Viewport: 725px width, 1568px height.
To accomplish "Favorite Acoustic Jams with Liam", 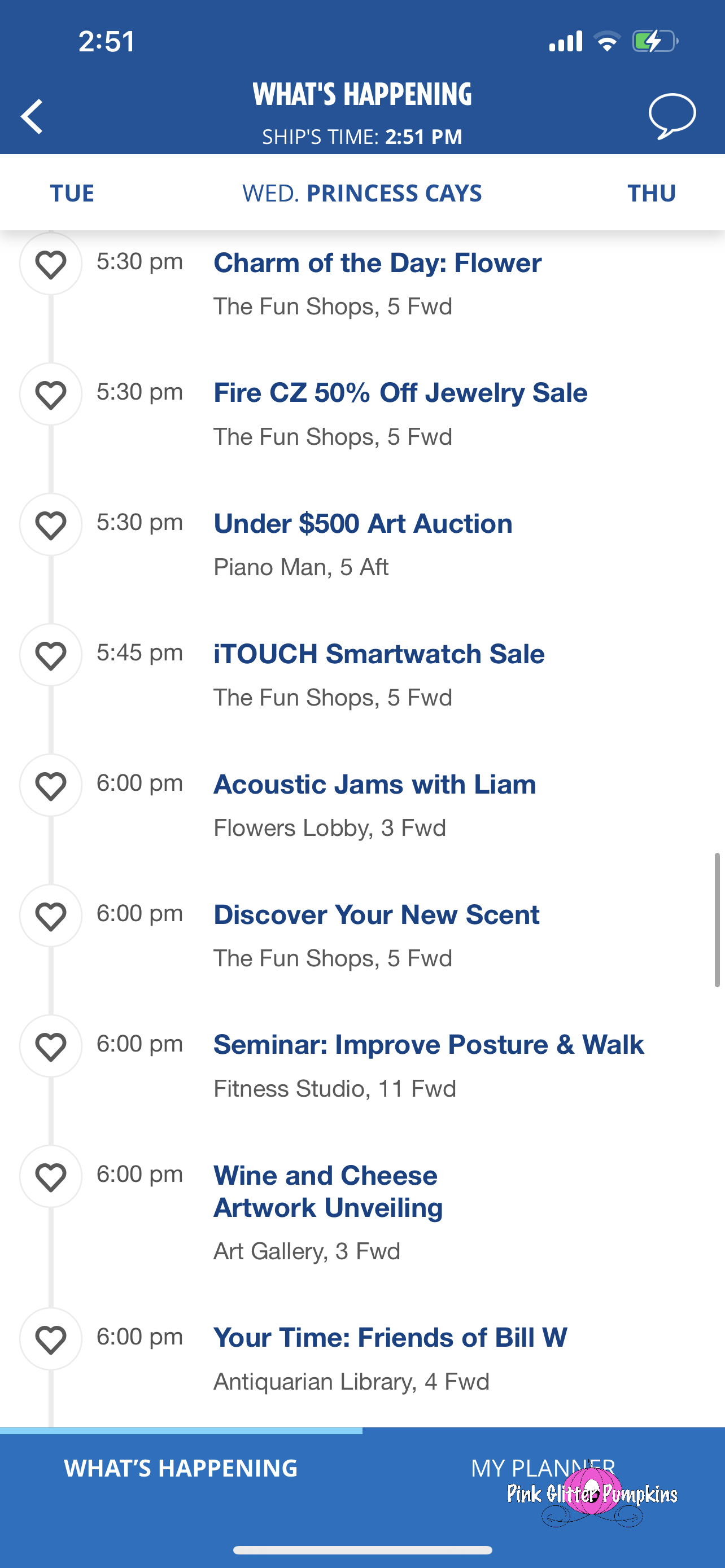I will (x=50, y=785).
